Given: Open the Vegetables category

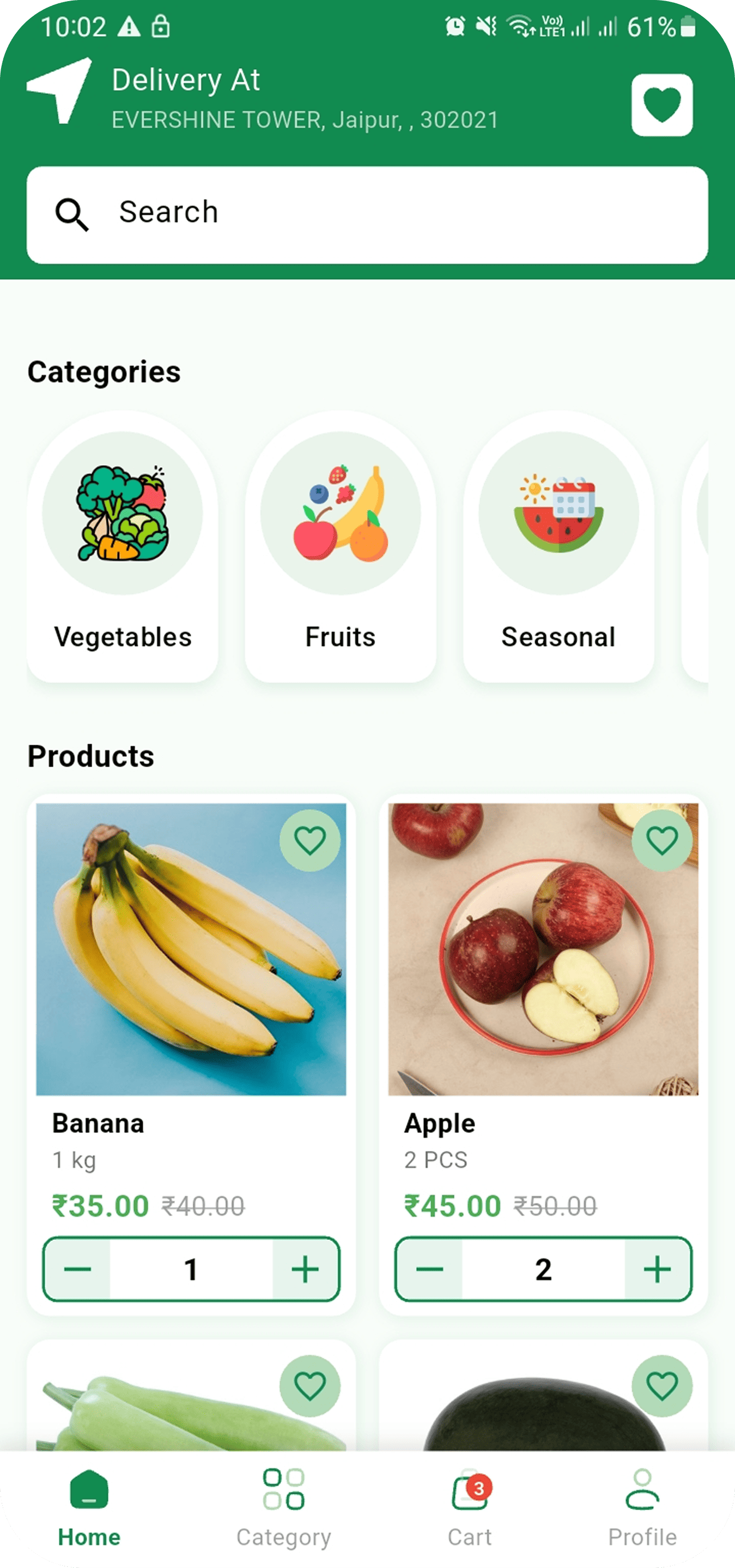Looking at the screenshot, I should pos(122,546).
